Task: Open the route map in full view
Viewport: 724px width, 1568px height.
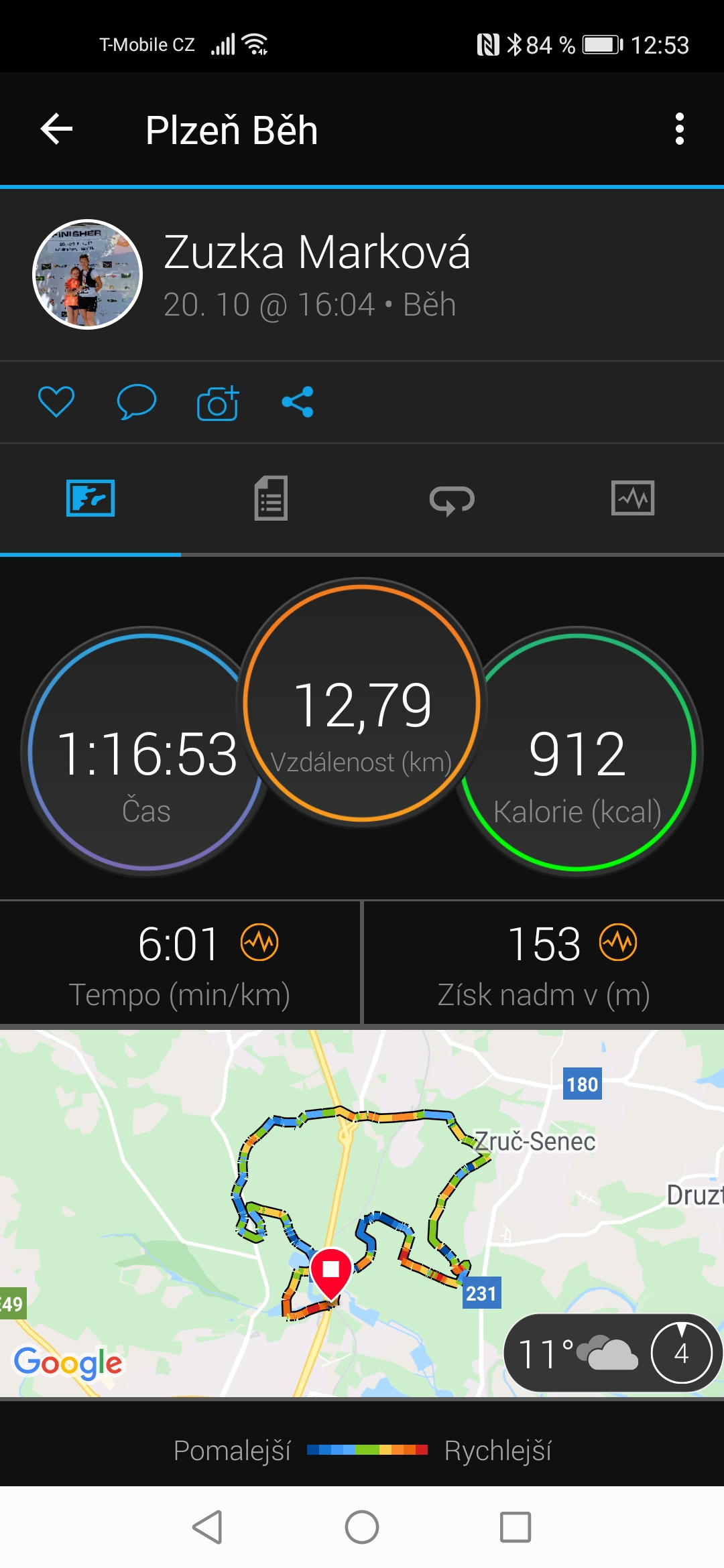Action: coord(362,1214)
